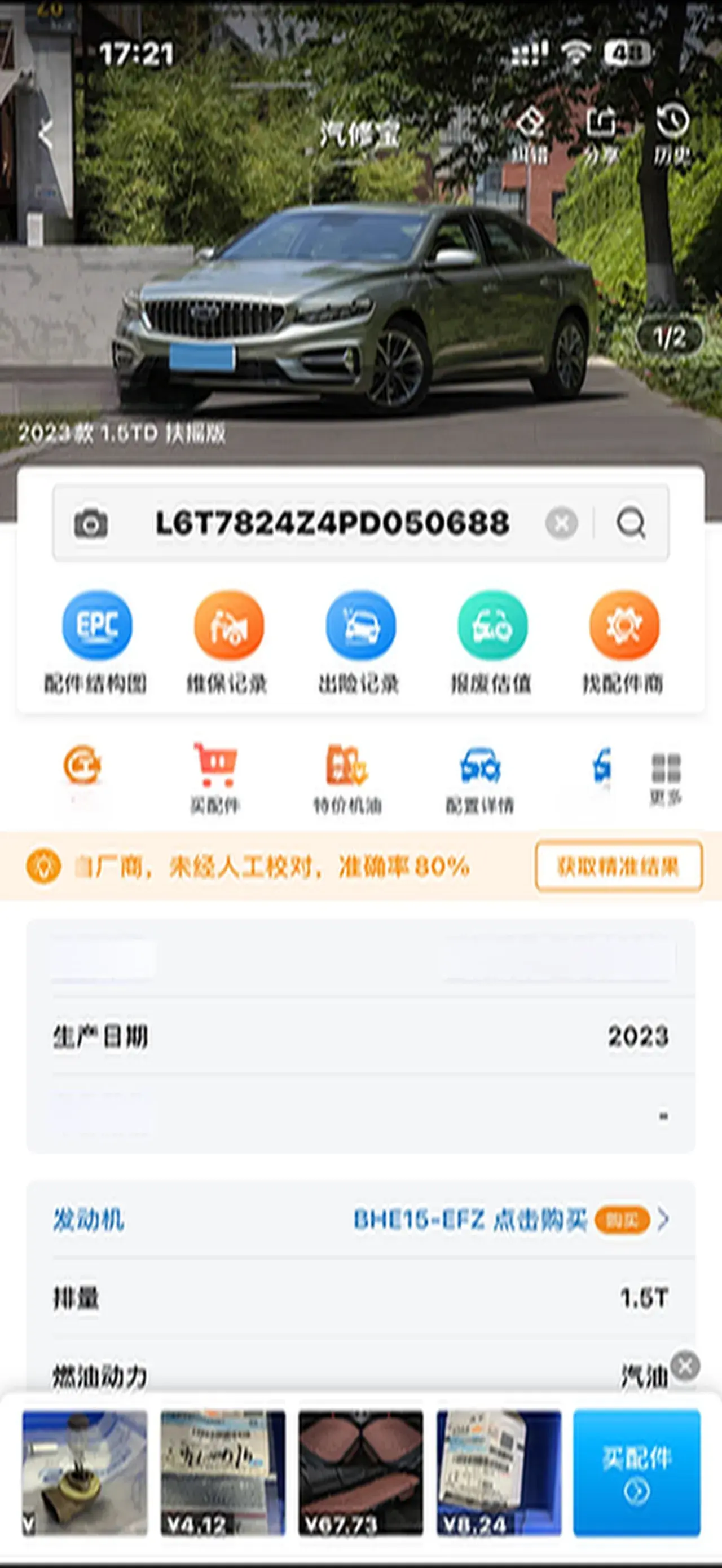Viewport: 722px width, 1568px height.
Task: Share this vehicle via 分享
Action: (x=601, y=135)
